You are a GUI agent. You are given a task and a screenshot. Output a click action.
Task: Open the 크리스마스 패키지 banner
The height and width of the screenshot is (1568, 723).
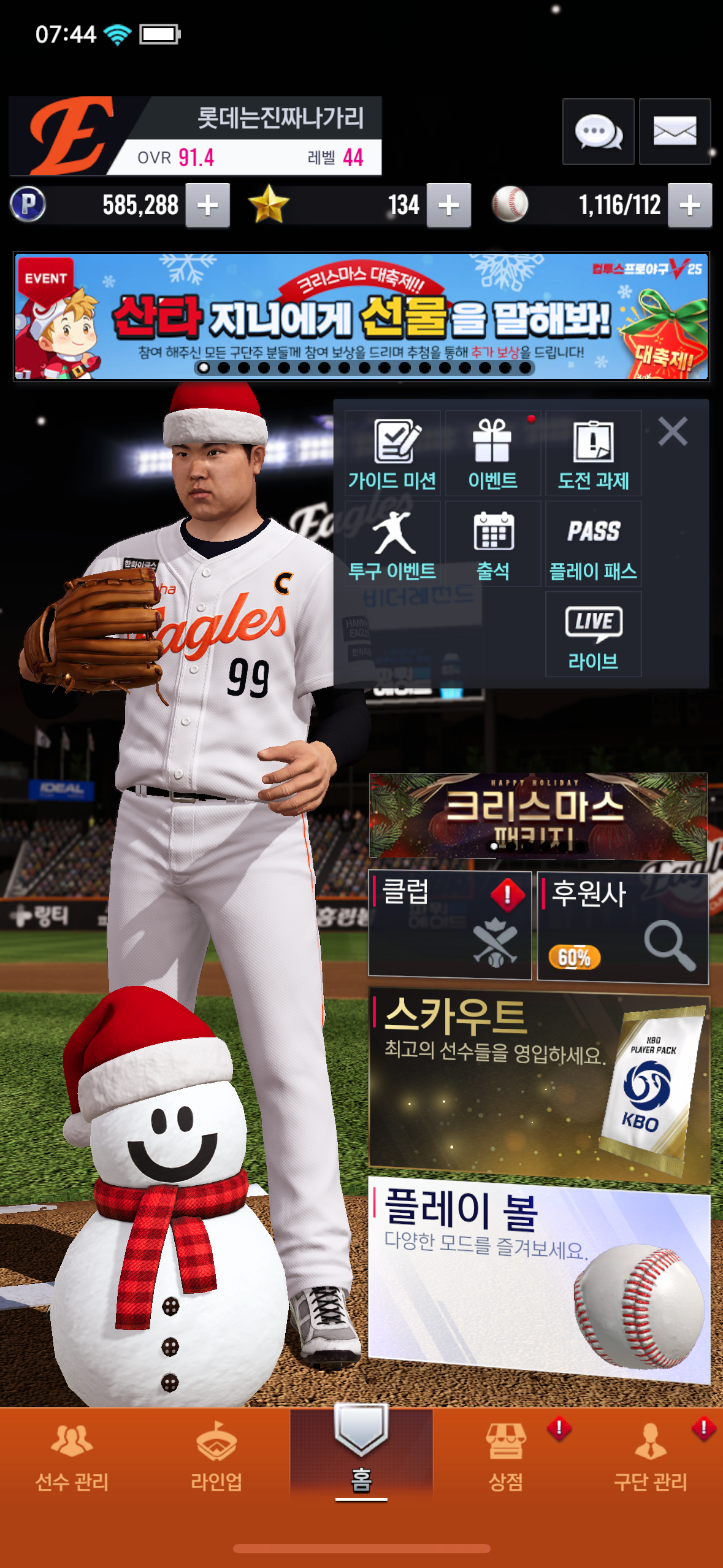pyautogui.click(x=537, y=816)
